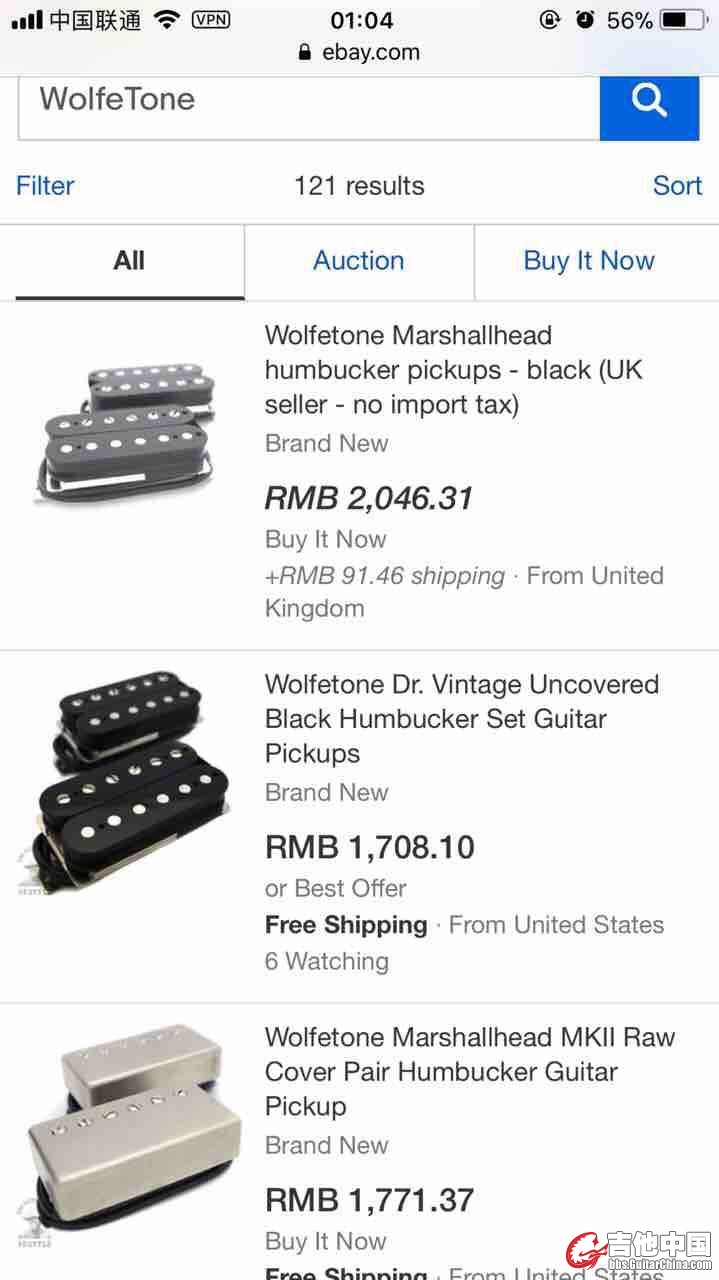The height and width of the screenshot is (1280, 719).
Task: Open the Sort options
Action: click(677, 186)
